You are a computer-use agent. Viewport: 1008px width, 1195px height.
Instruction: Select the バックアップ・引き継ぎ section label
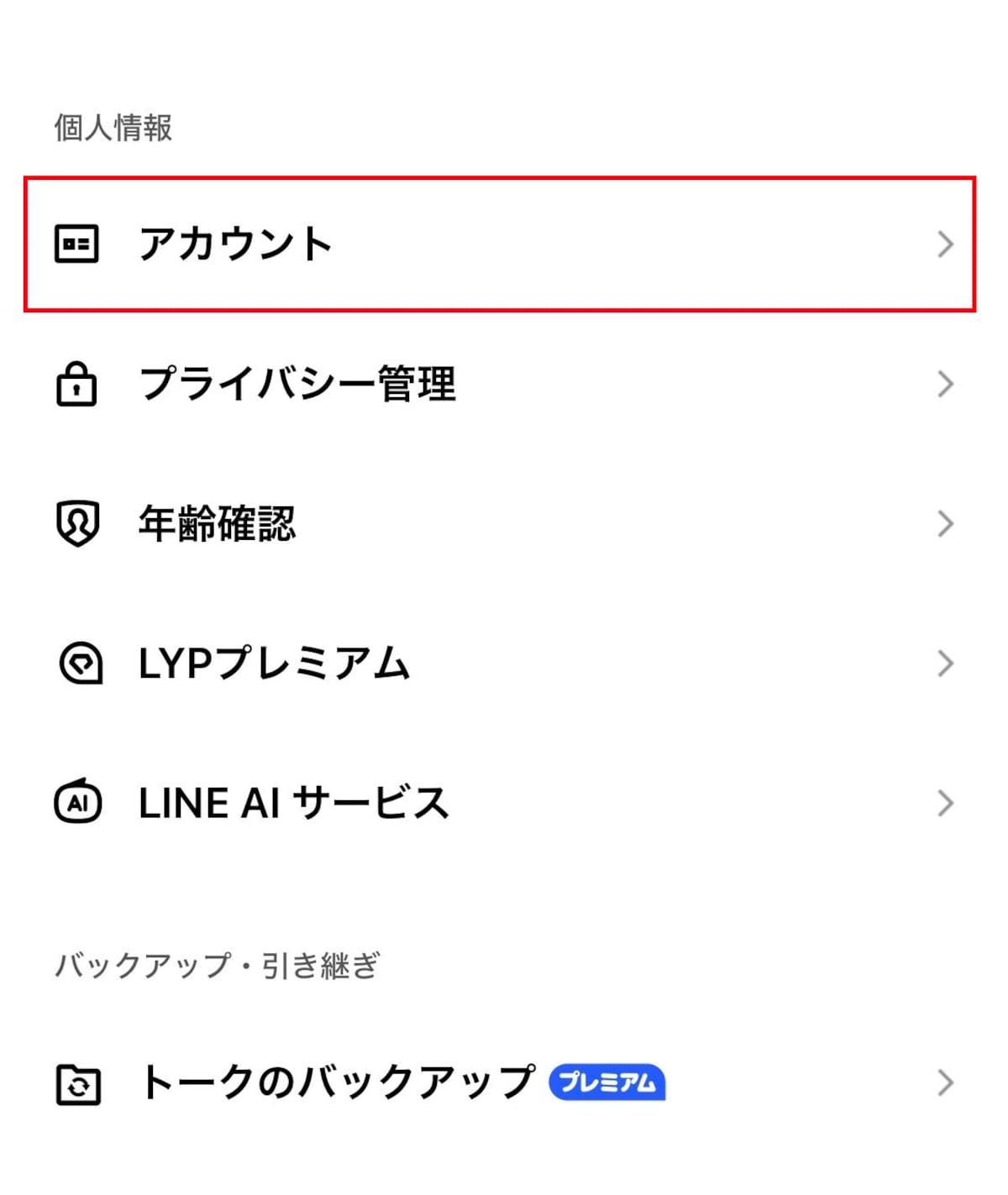pos(217,966)
